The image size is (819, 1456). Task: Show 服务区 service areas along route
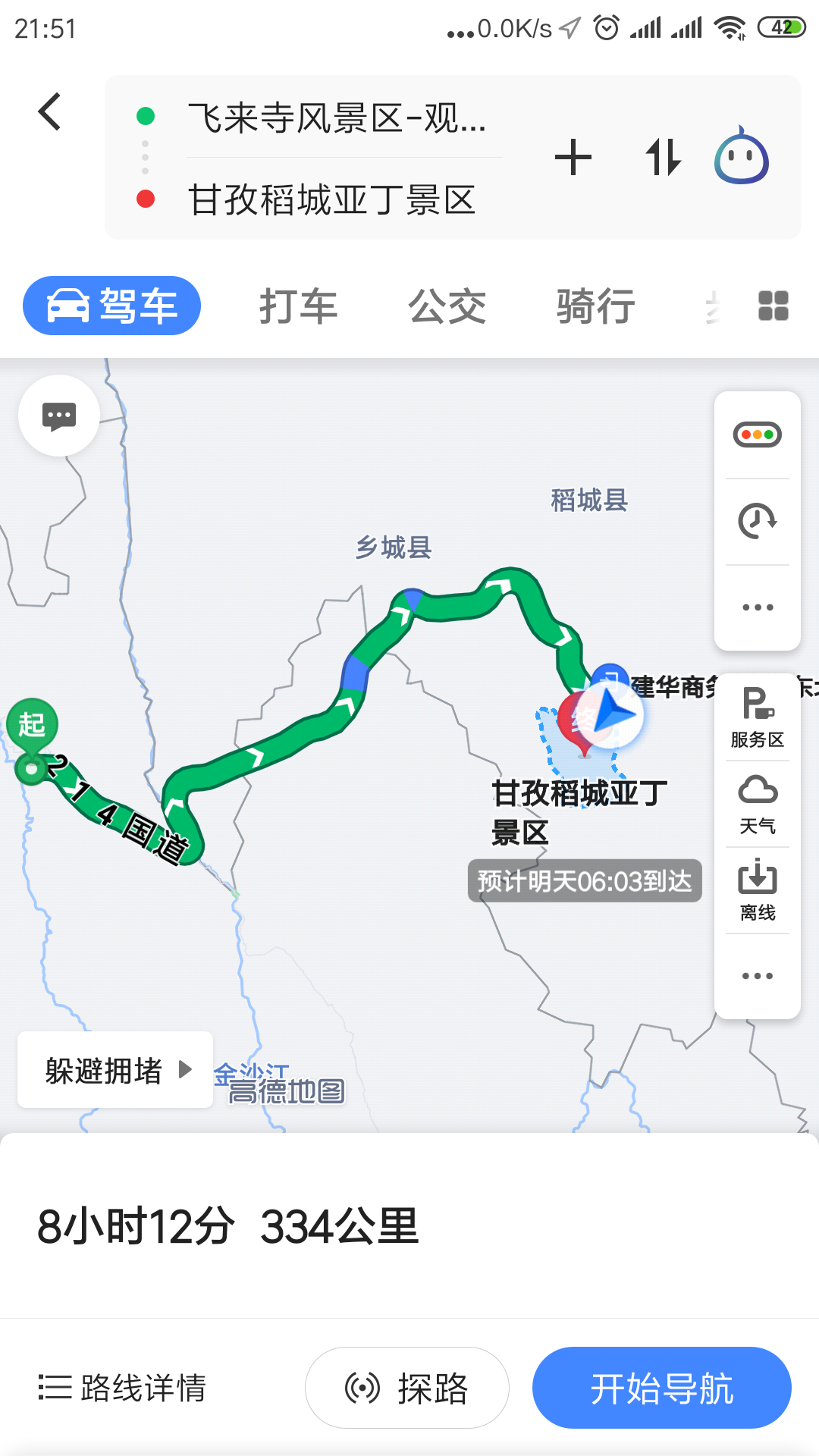[758, 717]
